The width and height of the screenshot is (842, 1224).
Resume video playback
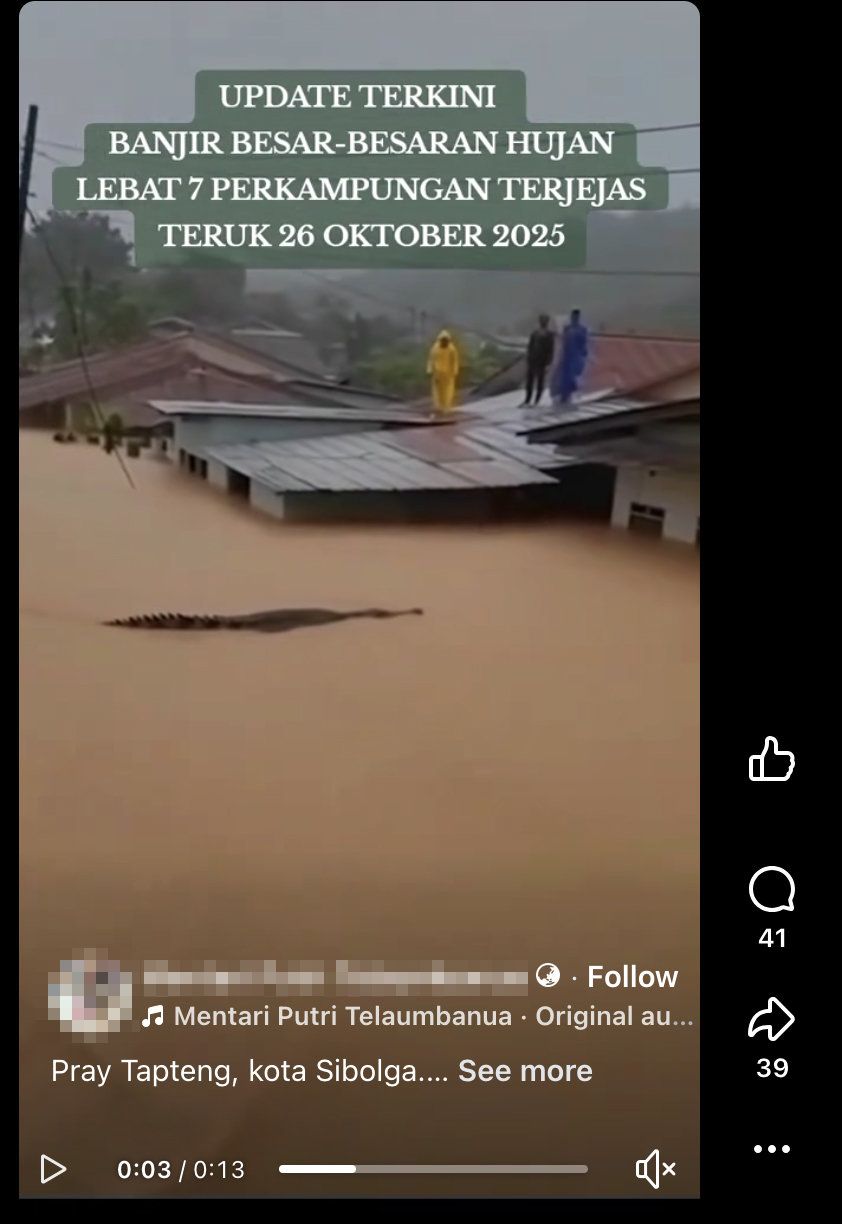pyautogui.click(x=53, y=1169)
